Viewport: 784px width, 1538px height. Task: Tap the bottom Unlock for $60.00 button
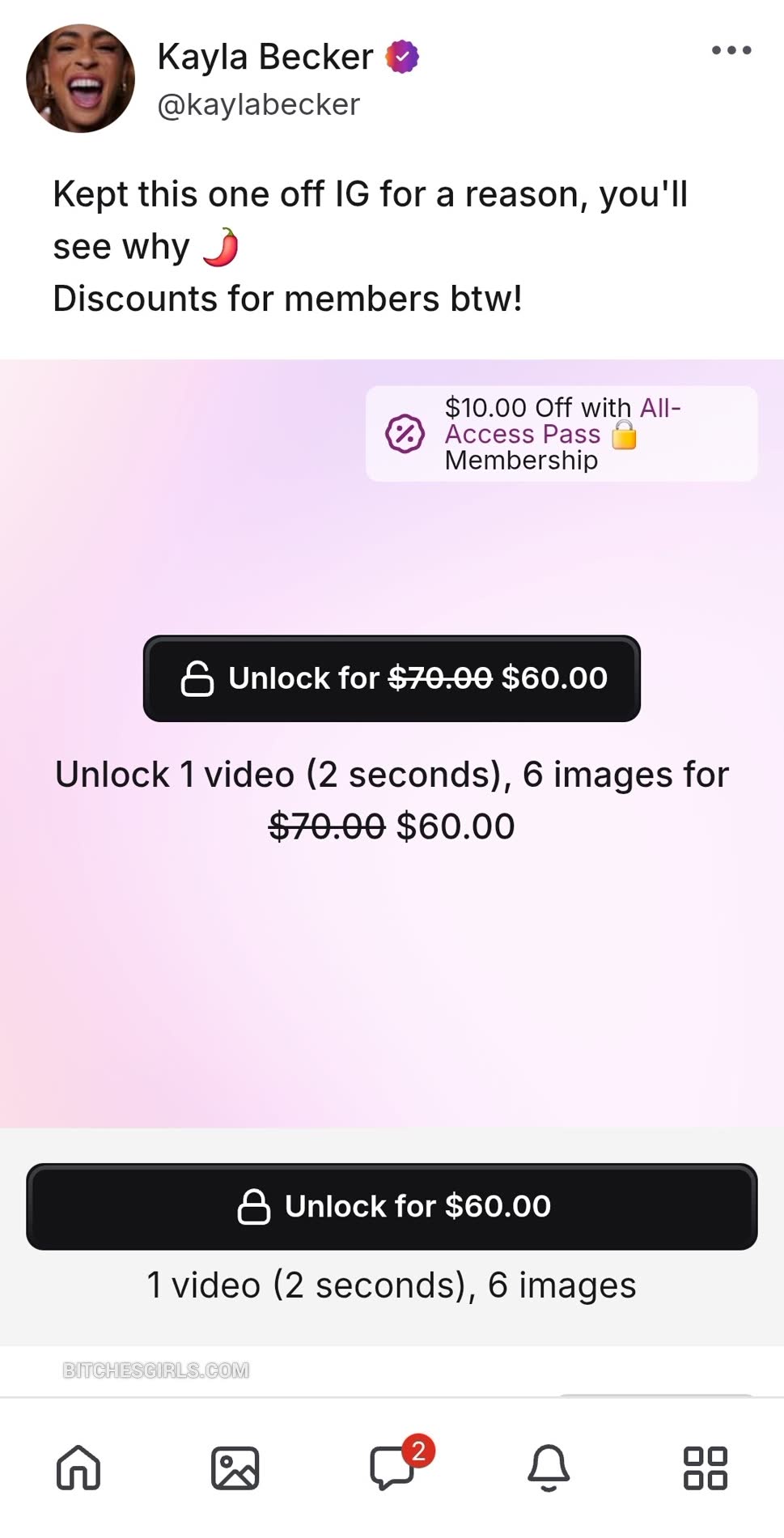point(392,1206)
